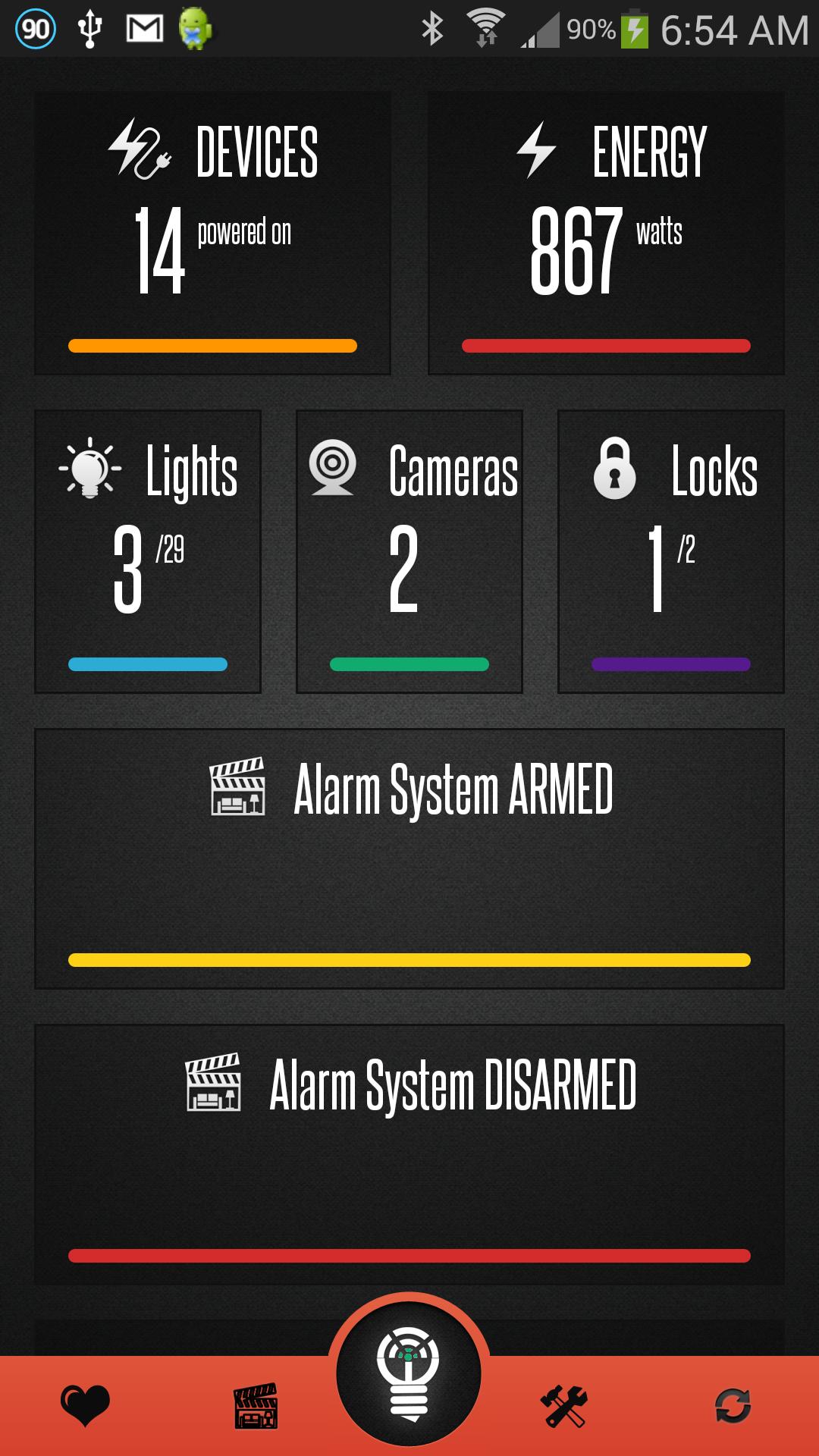Screen dimensions: 819x1456
Task: Activate the Alarm System ARMED scene
Action: pos(409,858)
